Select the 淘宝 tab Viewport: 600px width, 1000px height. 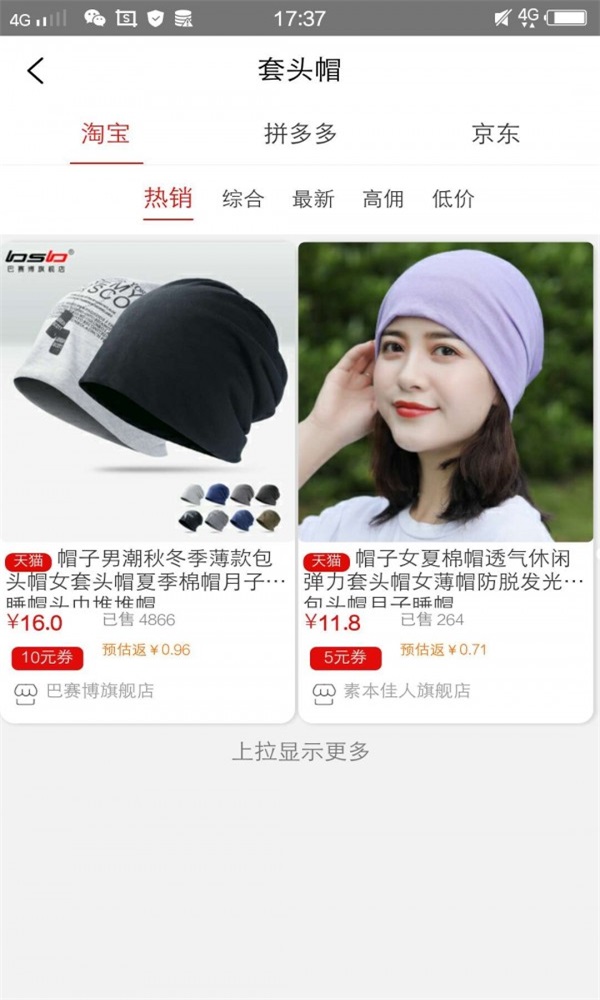[x=106, y=134]
